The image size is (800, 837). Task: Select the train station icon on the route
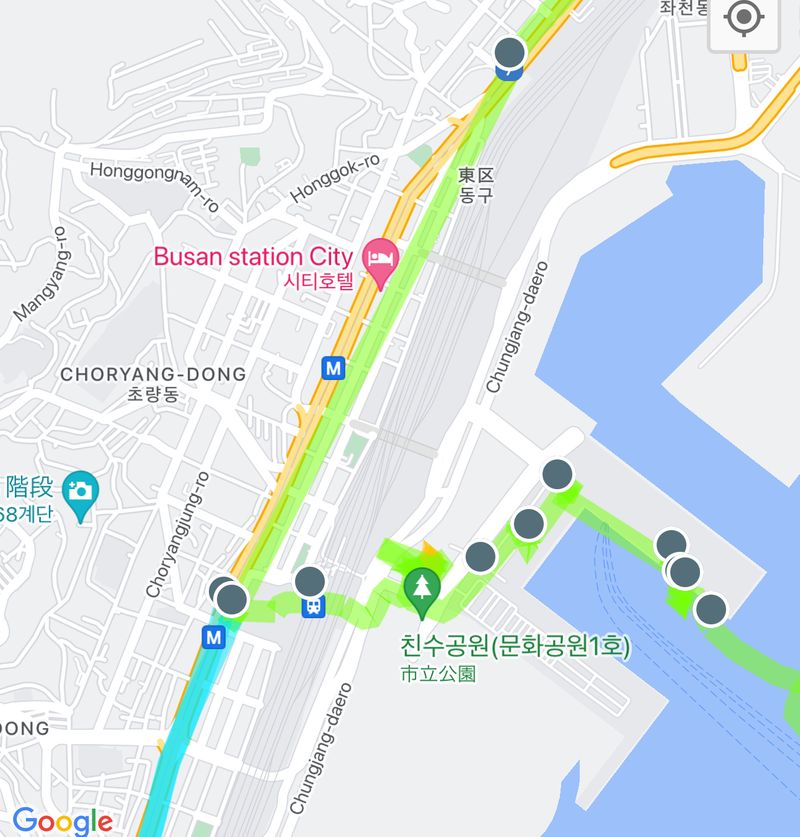313,604
